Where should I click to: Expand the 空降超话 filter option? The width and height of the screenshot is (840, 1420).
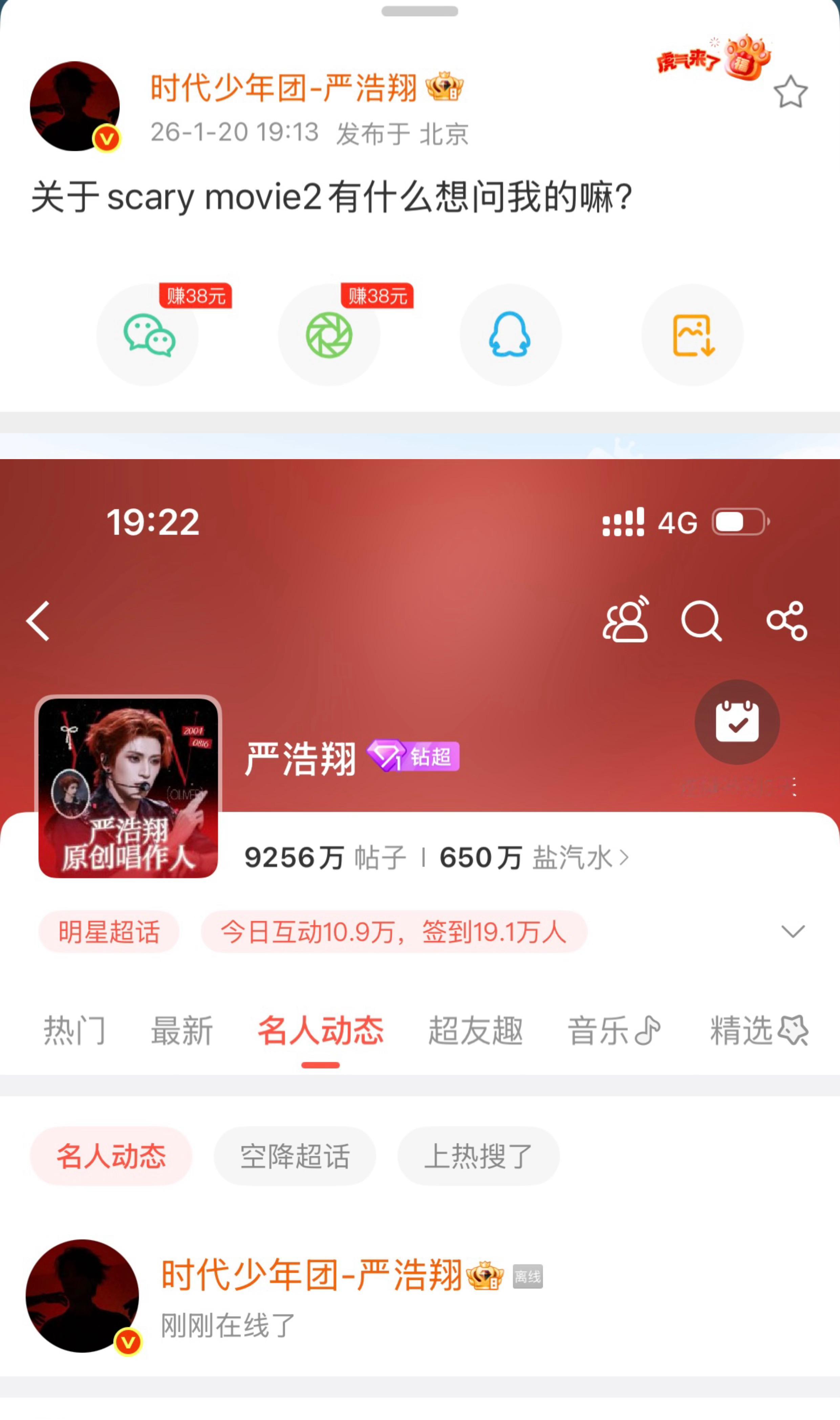[x=294, y=1156]
